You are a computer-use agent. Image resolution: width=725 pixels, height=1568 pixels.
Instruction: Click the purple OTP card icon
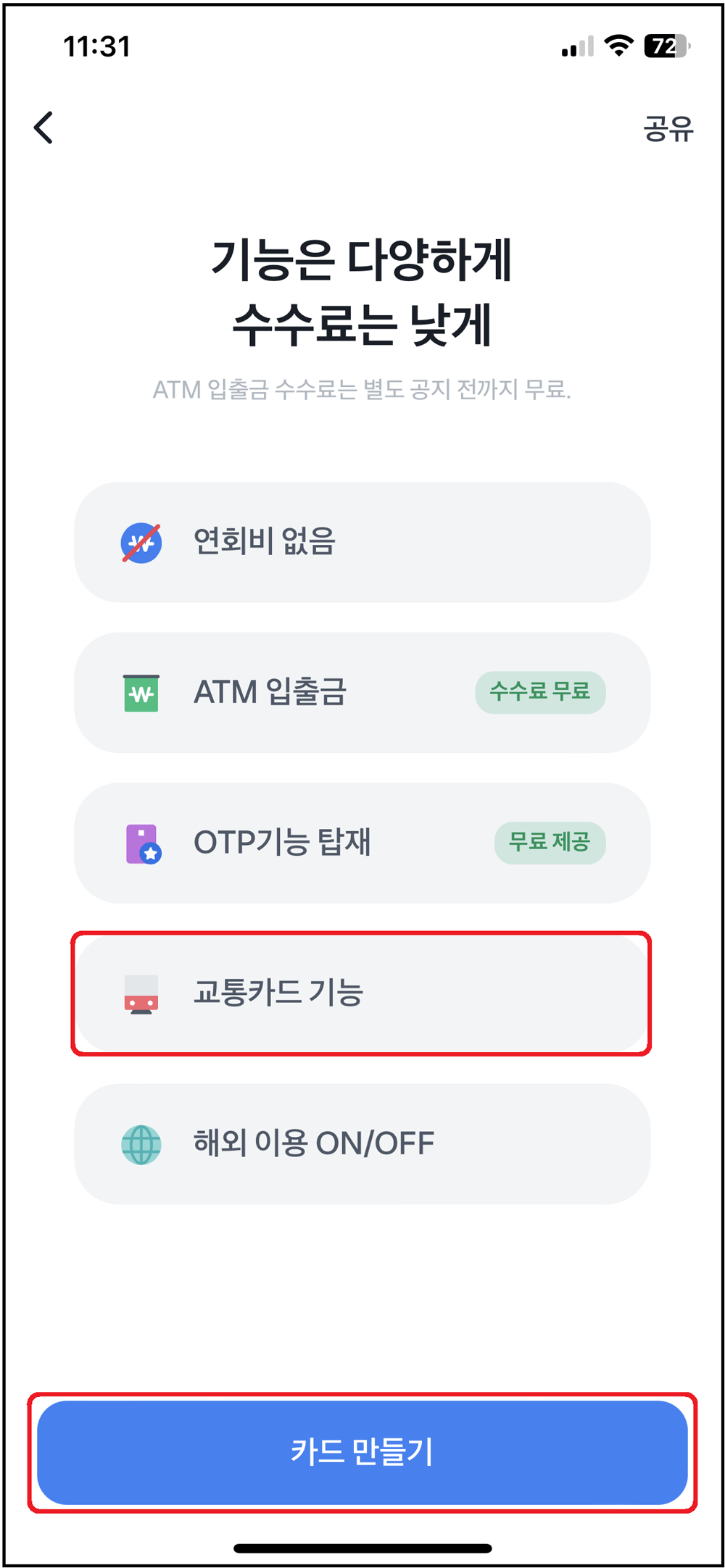[x=142, y=843]
